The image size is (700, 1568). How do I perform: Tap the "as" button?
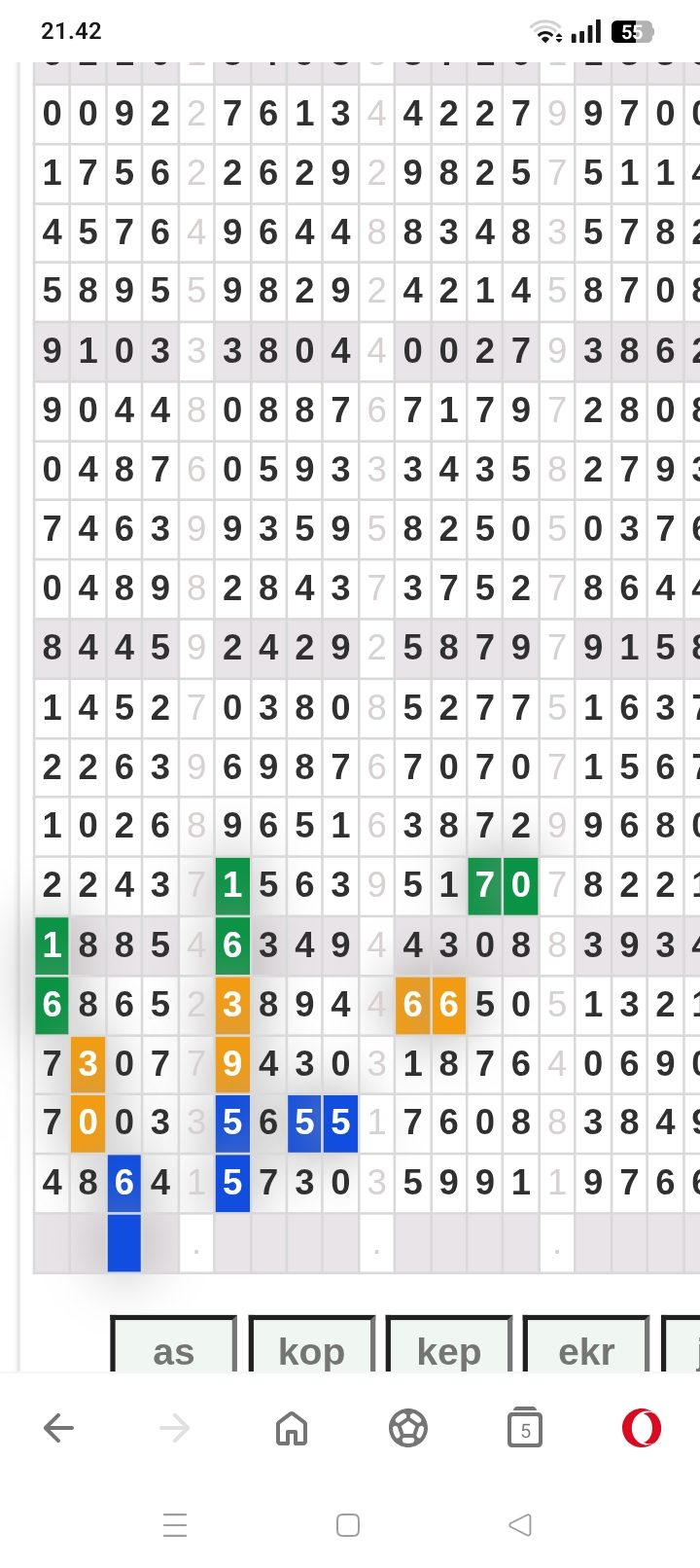(173, 1350)
